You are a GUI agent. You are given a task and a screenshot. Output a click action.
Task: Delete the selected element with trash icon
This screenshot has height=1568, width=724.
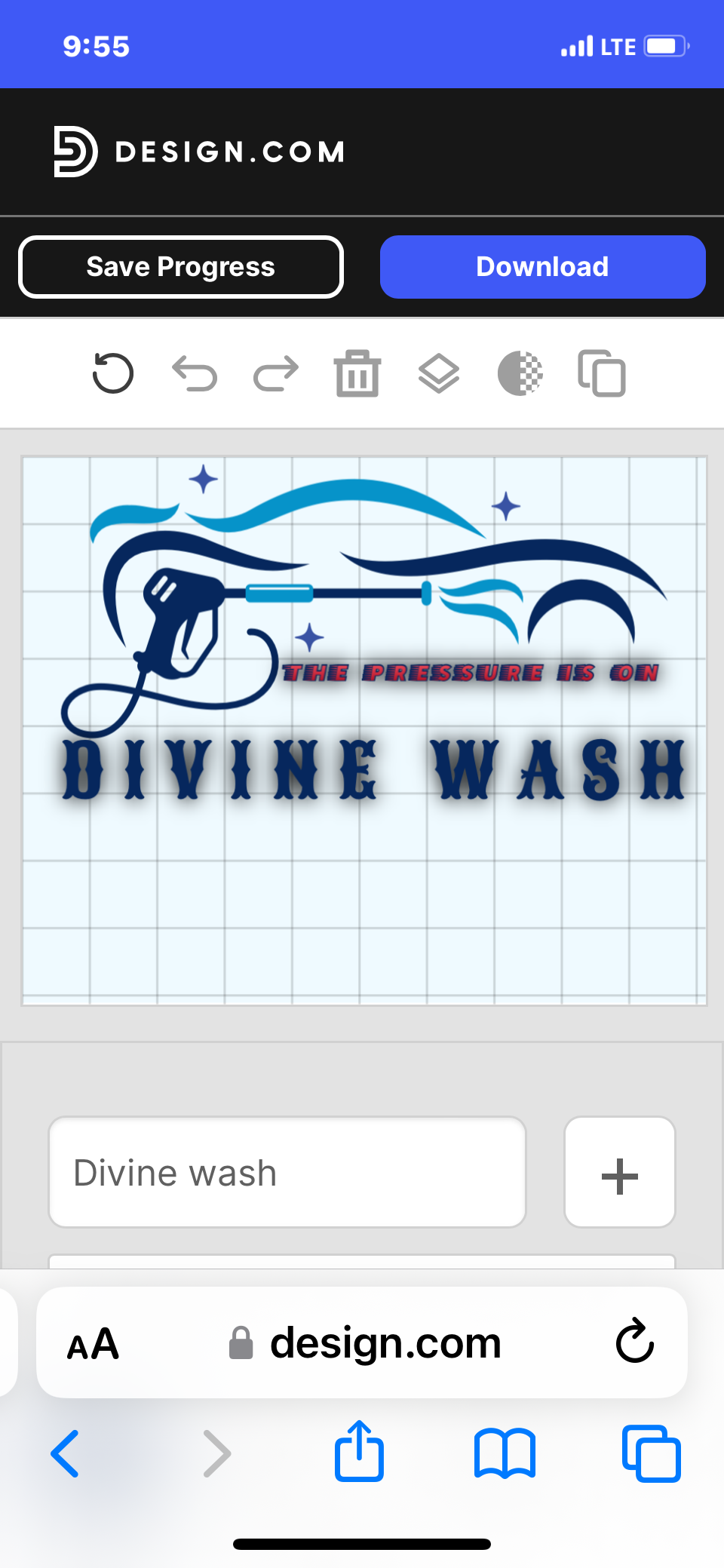[x=357, y=373]
